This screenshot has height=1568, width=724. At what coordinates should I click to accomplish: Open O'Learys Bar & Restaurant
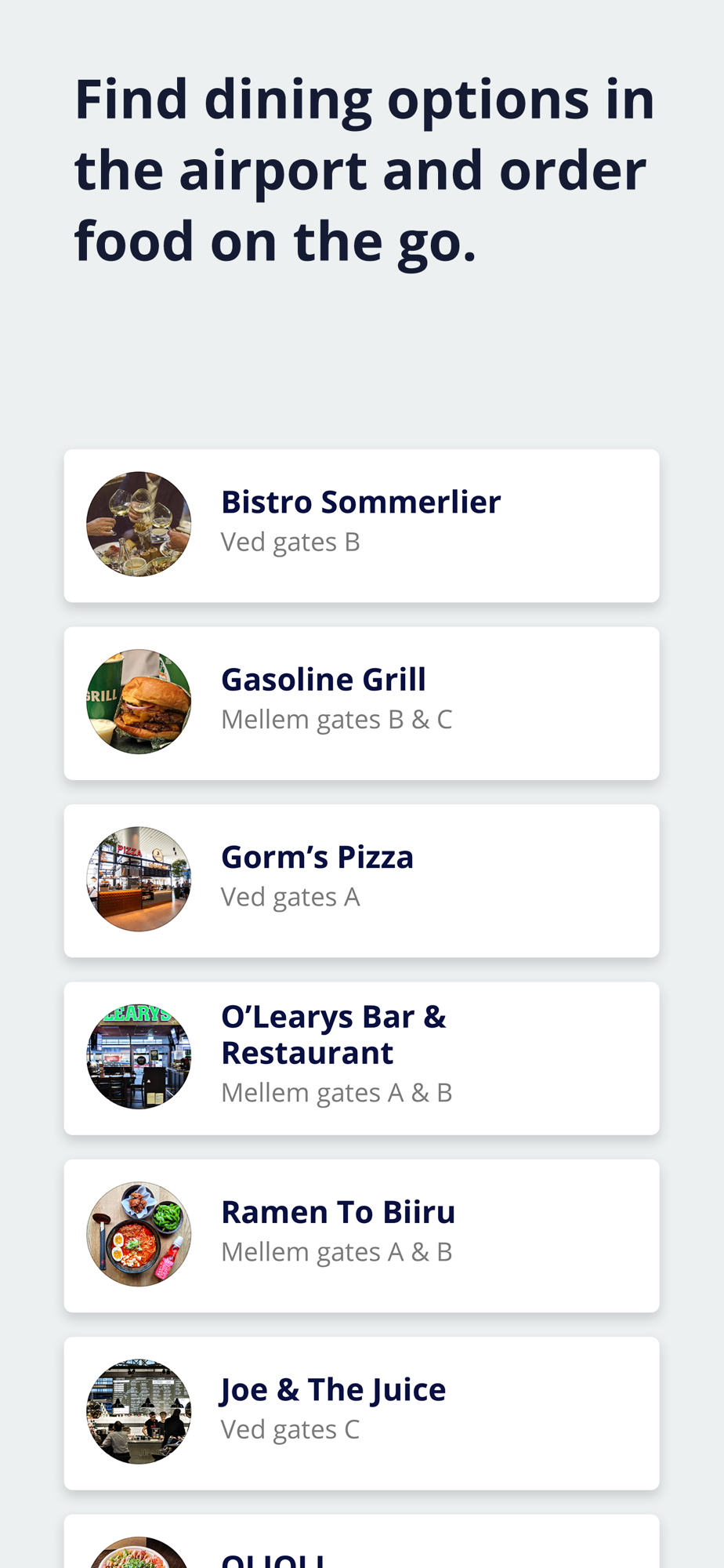(x=361, y=1058)
